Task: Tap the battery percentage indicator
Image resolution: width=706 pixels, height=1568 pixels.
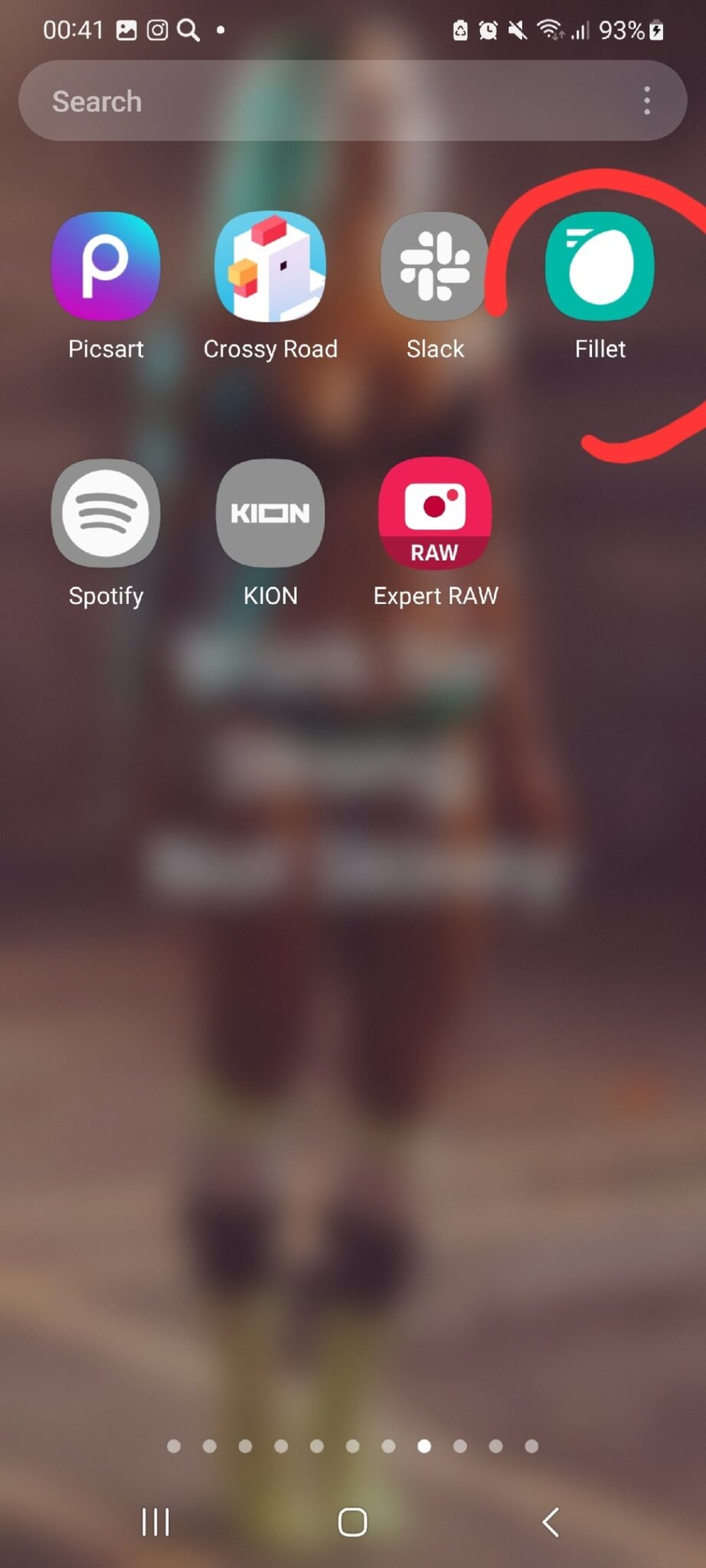Action: pos(622,29)
